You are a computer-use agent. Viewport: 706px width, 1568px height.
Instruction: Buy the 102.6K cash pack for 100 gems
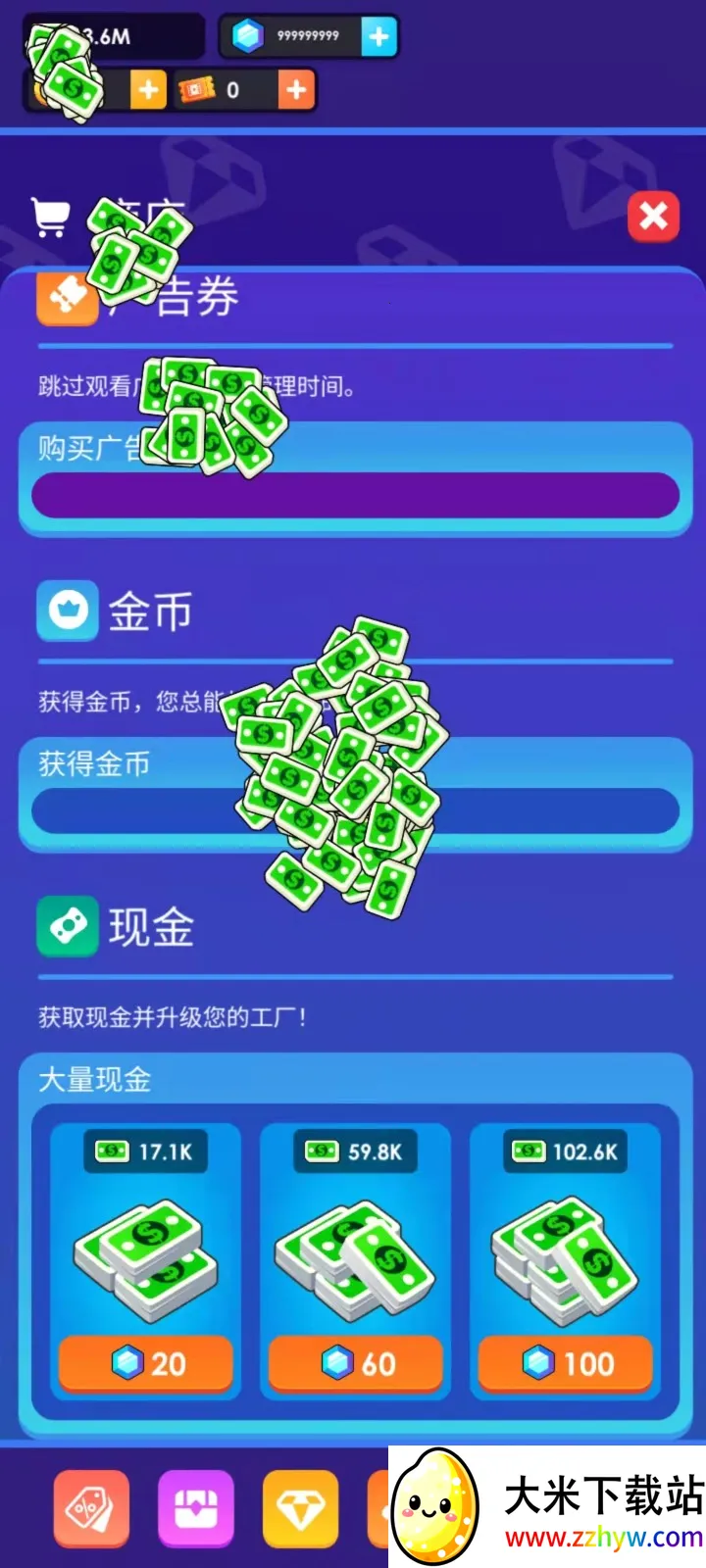pos(564,1363)
